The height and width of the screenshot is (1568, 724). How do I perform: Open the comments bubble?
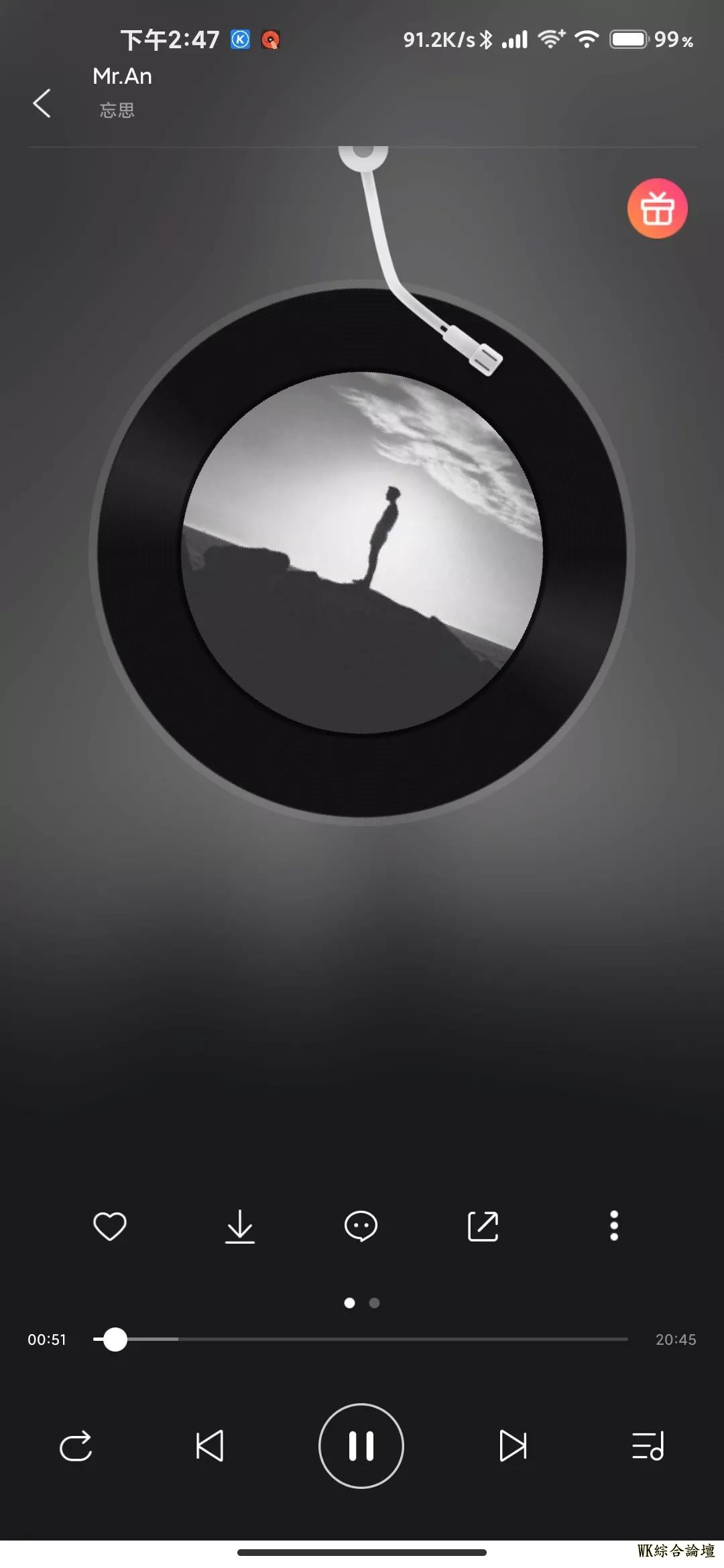[x=361, y=1226]
